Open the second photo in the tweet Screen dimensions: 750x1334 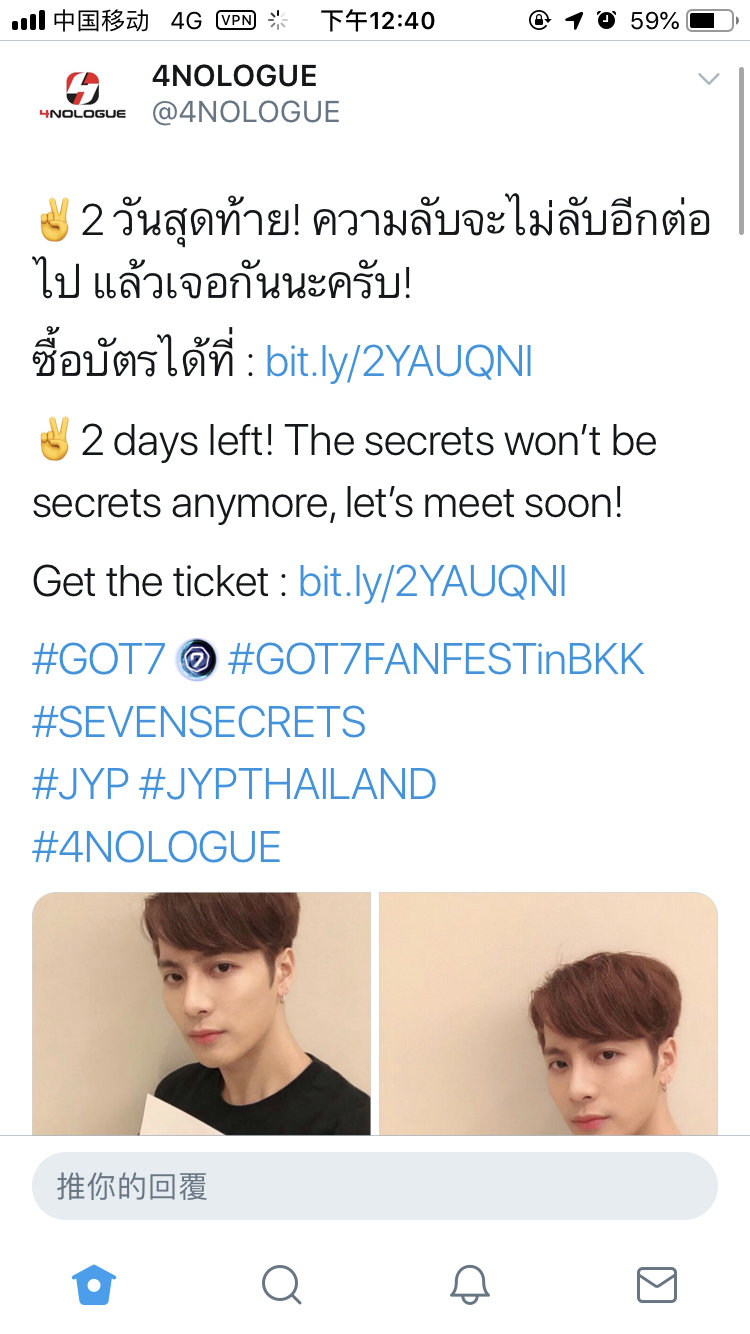(x=548, y=1013)
